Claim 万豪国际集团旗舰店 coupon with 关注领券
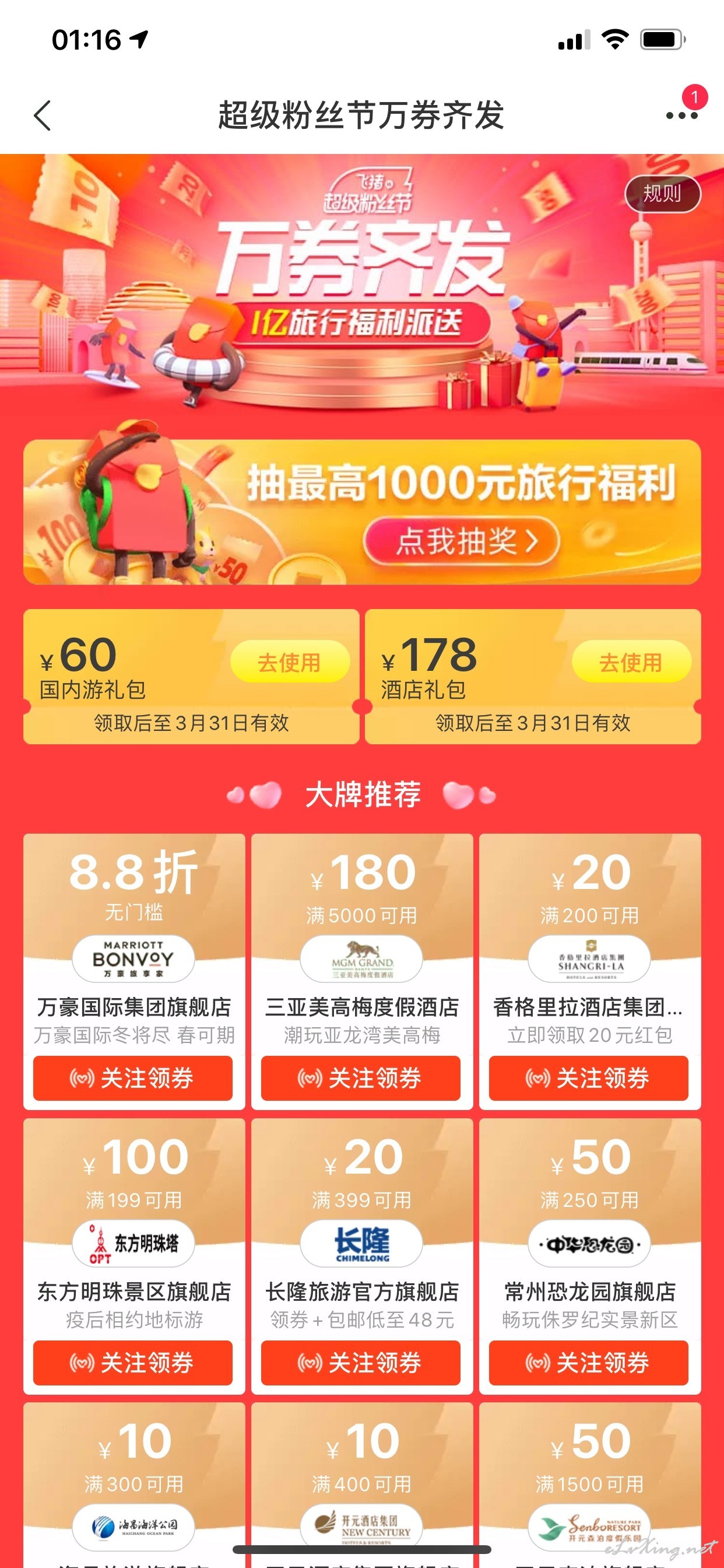Image resolution: width=724 pixels, height=1568 pixels. pos(133,1078)
